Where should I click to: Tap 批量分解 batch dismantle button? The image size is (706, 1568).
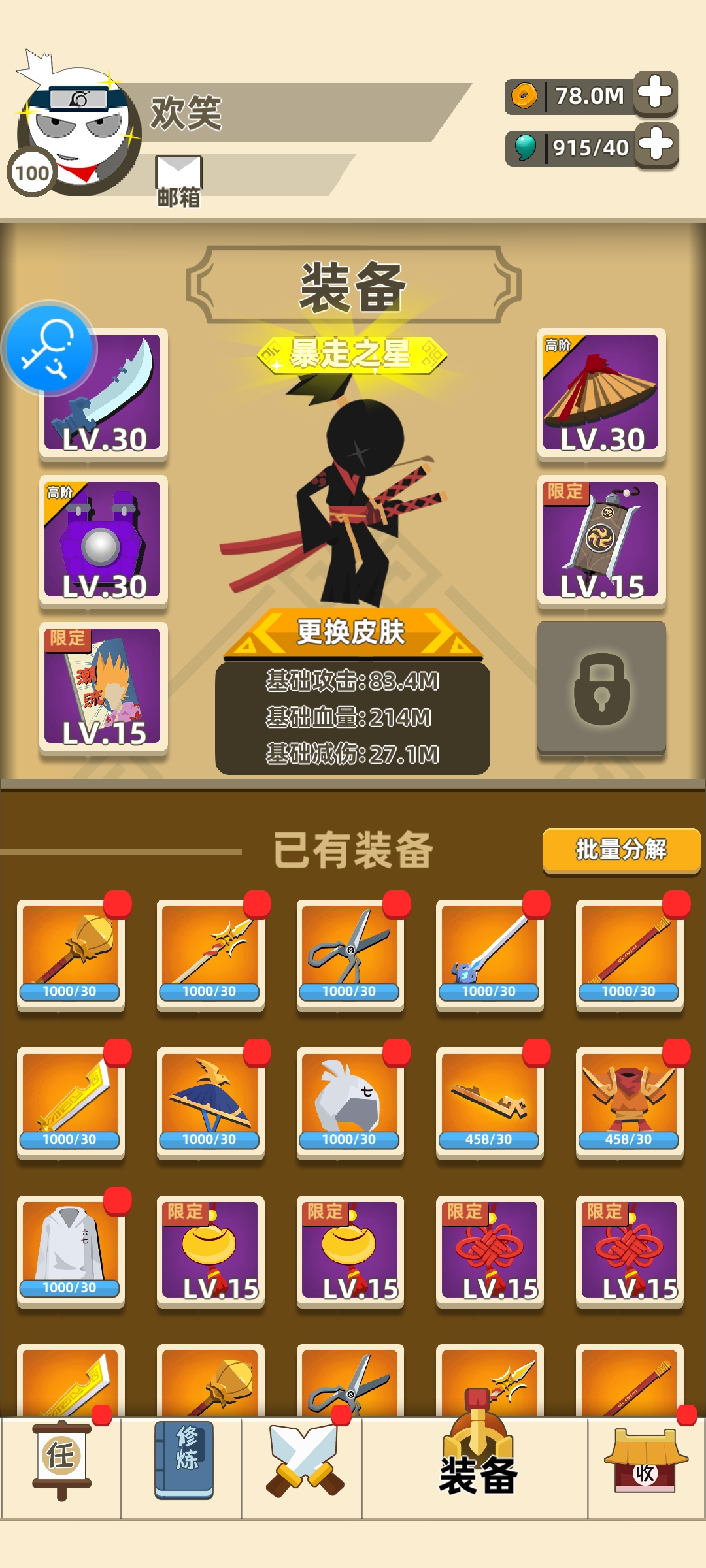point(620,849)
